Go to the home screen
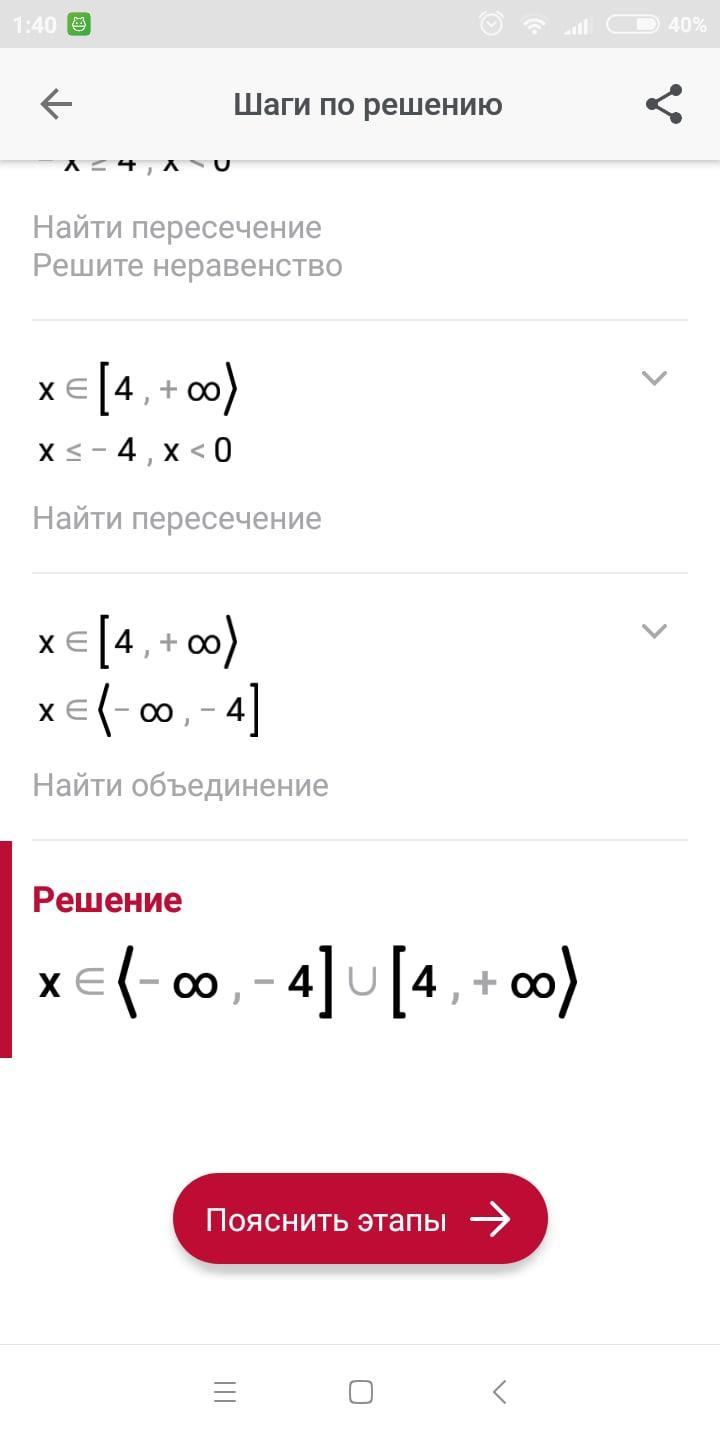The width and height of the screenshot is (720, 1440). pos(361,1392)
